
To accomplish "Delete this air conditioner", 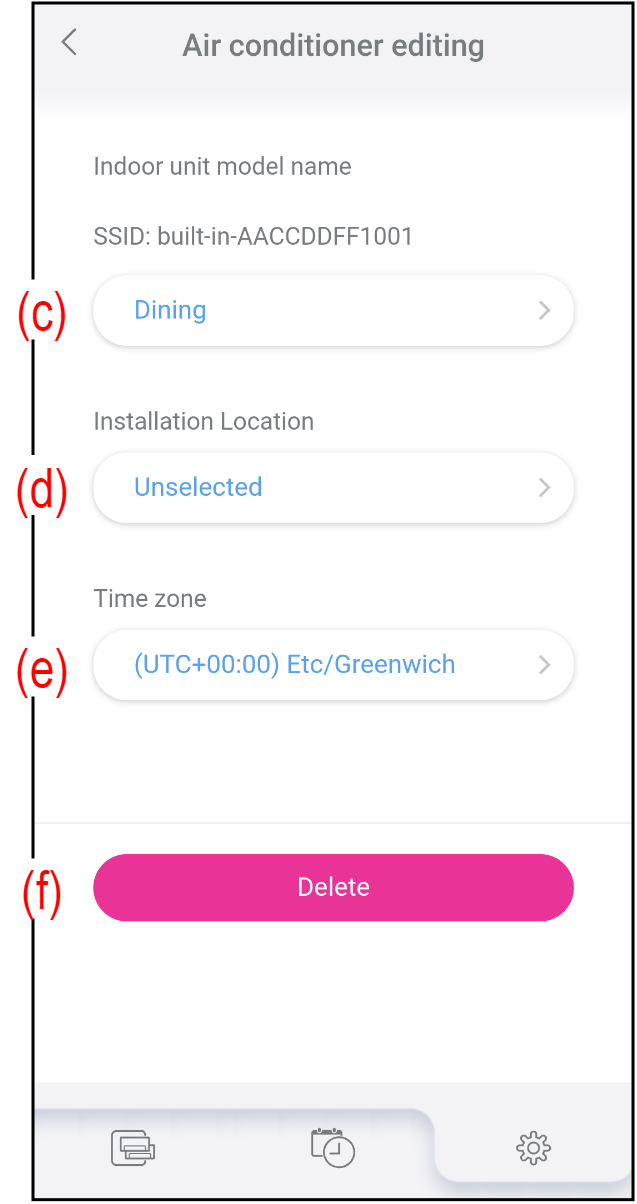I will tap(333, 887).
